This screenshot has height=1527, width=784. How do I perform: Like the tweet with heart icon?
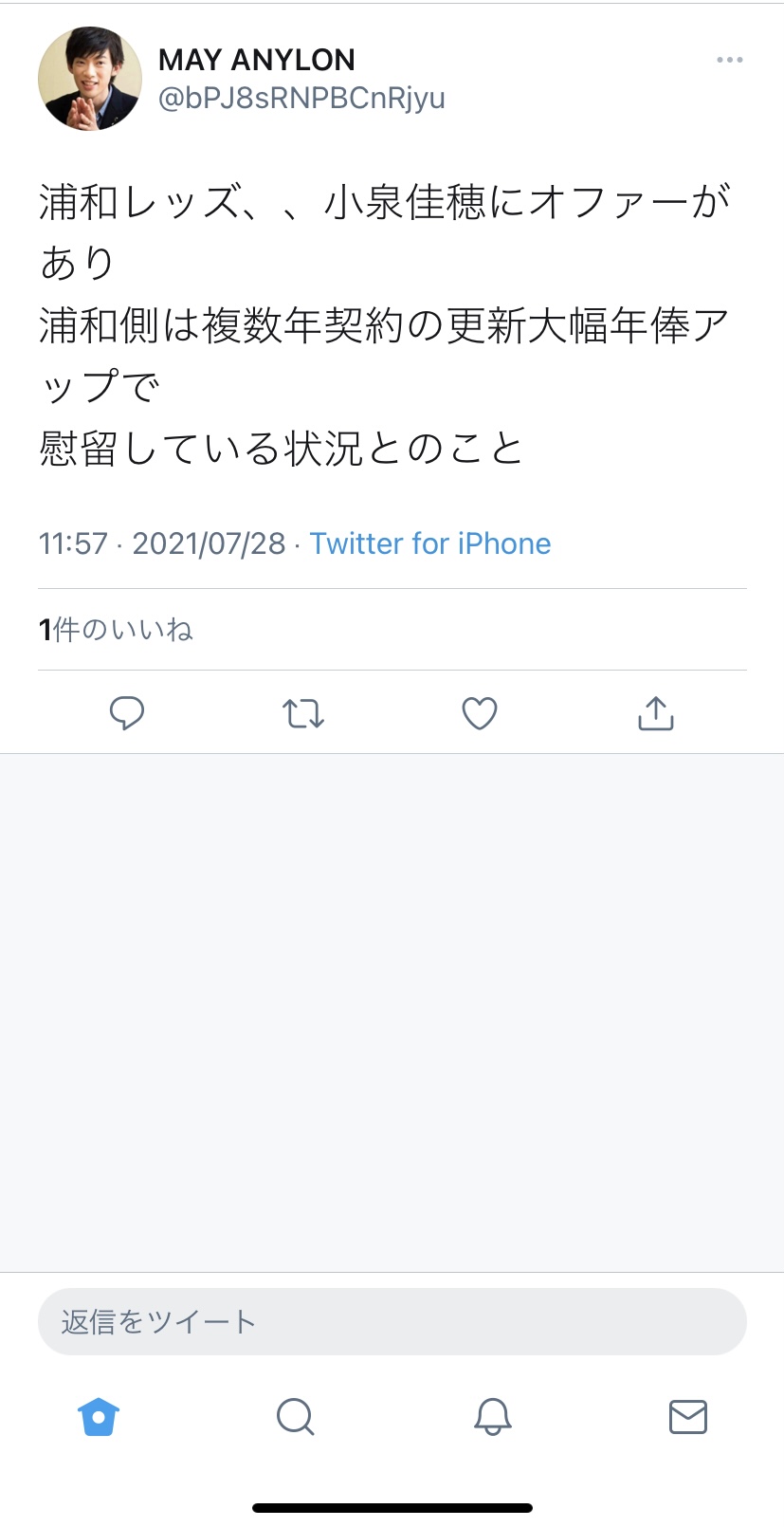[x=480, y=713]
